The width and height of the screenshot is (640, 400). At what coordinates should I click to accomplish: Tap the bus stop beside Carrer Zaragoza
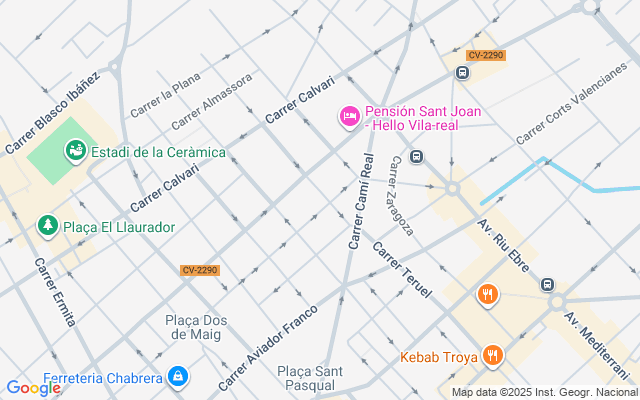(416, 156)
